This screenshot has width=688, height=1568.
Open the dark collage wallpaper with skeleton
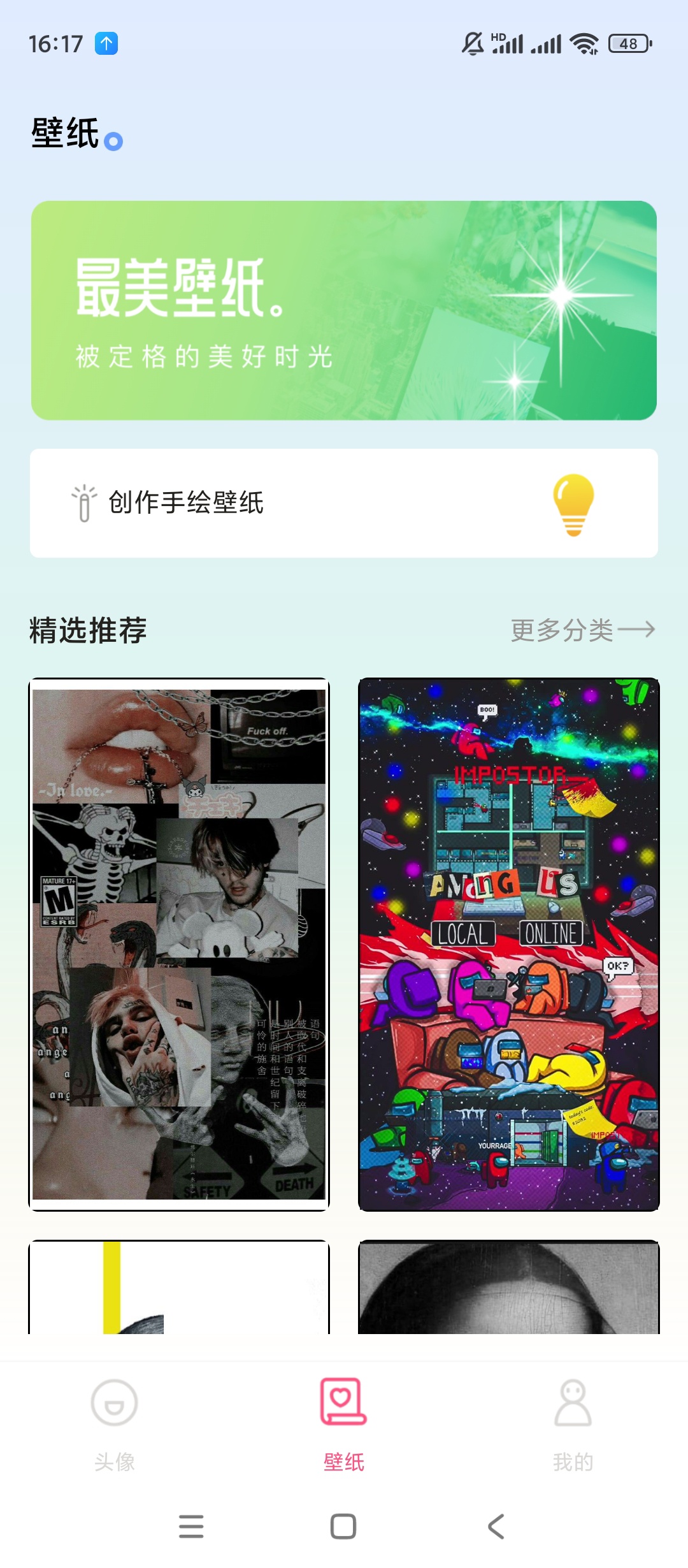pos(179,944)
